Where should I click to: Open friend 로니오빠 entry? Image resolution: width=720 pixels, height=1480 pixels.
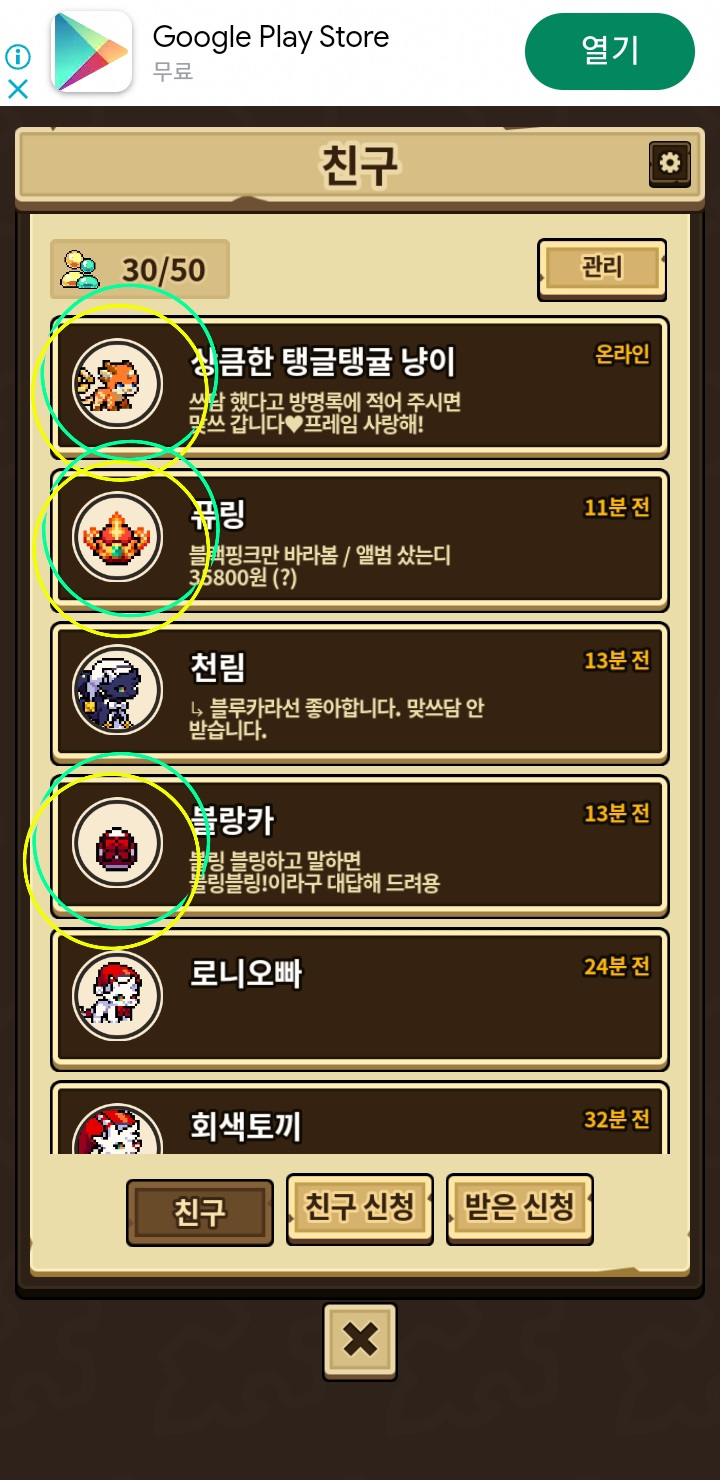(x=360, y=997)
